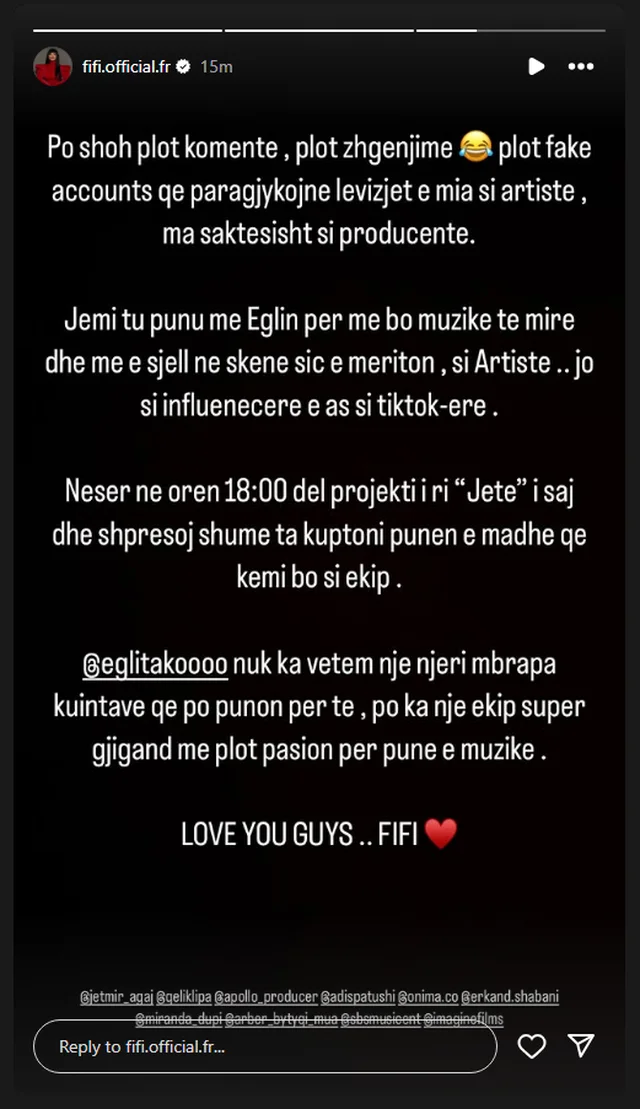Tap the fifi.official.fr username
This screenshot has width=640, height=1109.
(x=127, y=67)
